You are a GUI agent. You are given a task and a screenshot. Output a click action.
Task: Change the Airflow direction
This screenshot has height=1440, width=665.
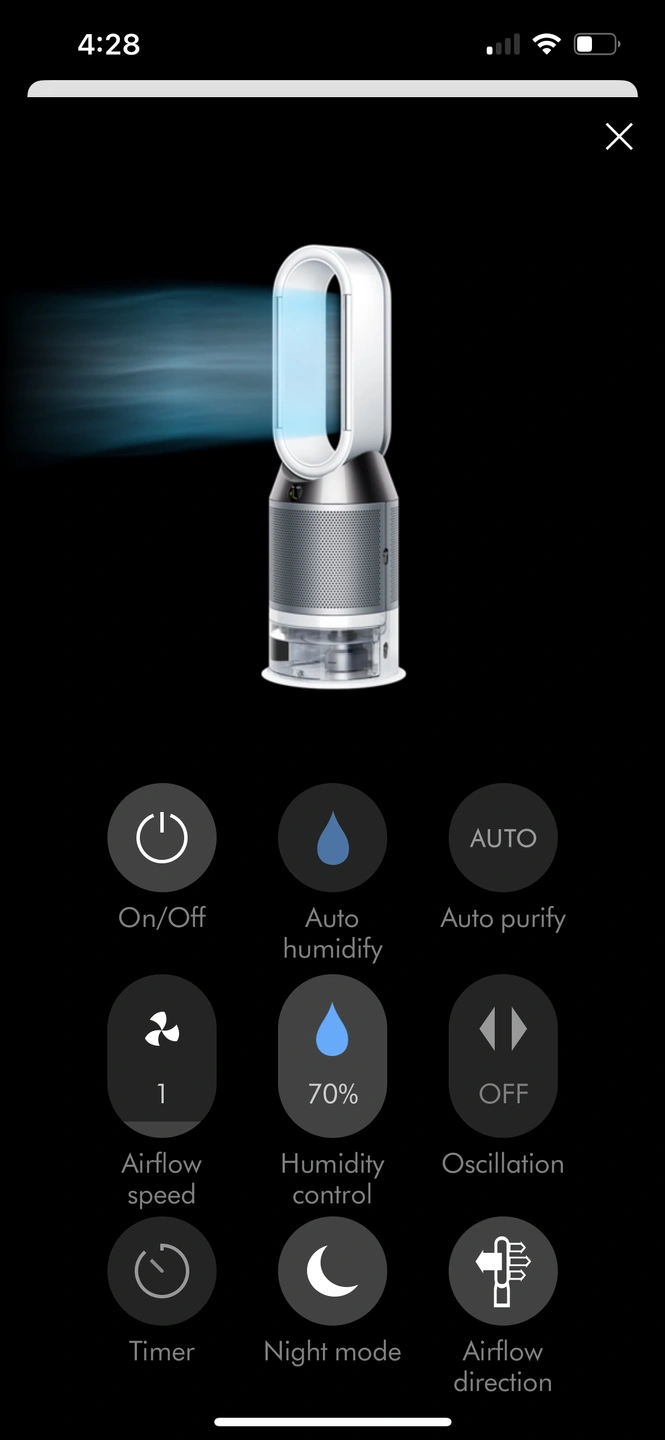[x=503, y=1272]
